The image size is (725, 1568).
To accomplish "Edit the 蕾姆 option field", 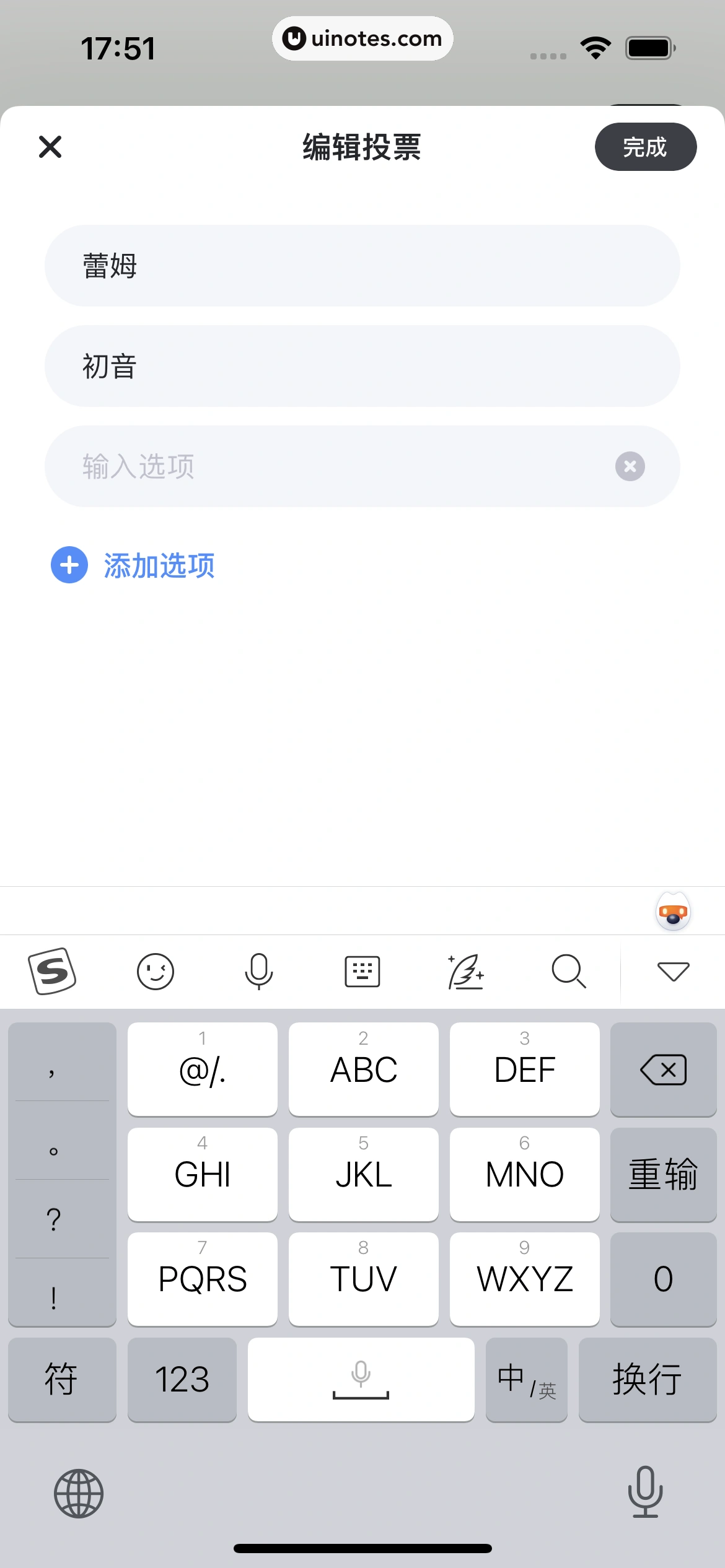I will [x=362, y=266].
